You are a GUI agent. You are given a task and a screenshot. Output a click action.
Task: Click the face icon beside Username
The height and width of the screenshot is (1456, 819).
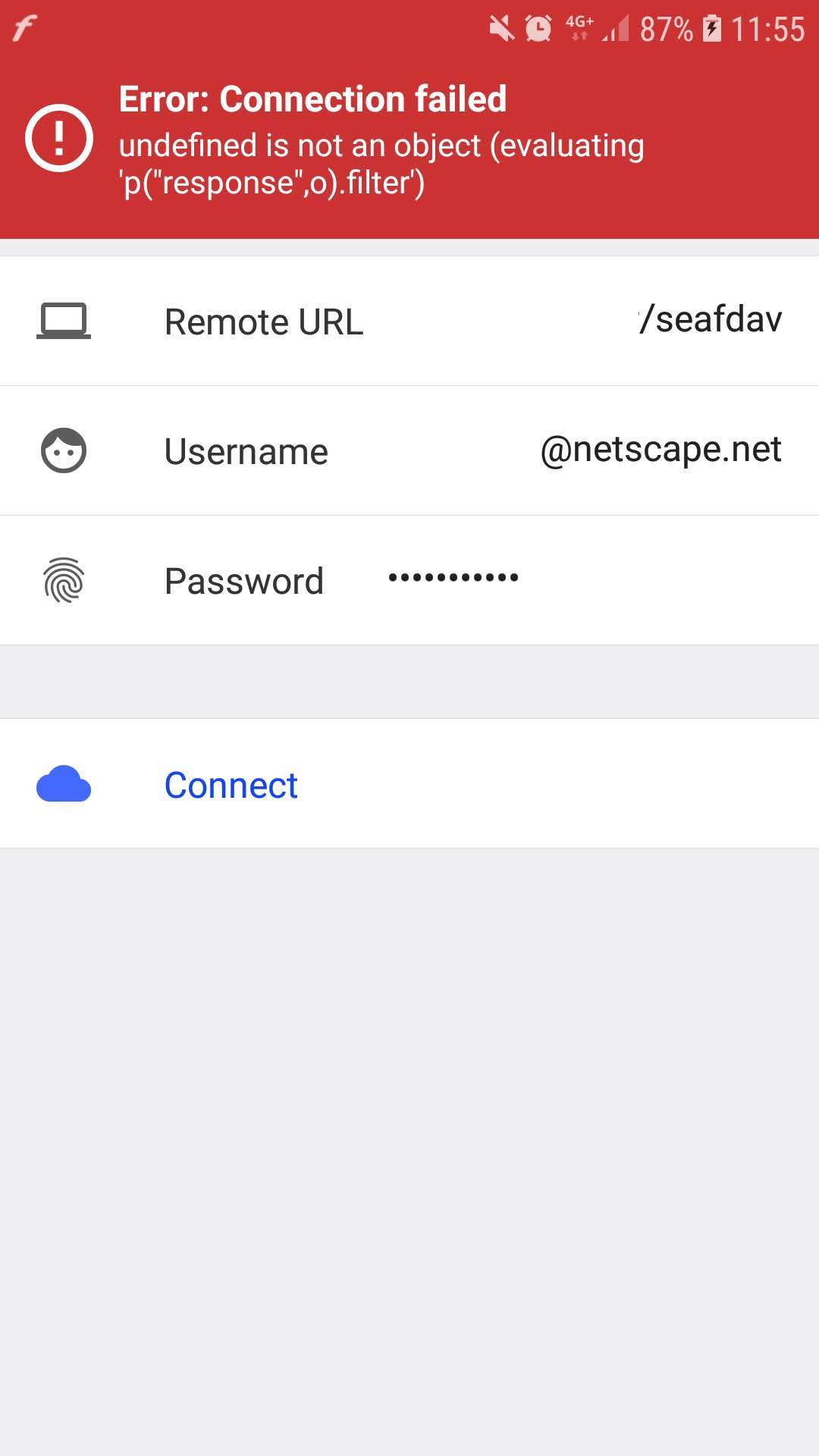click(64, 450)
